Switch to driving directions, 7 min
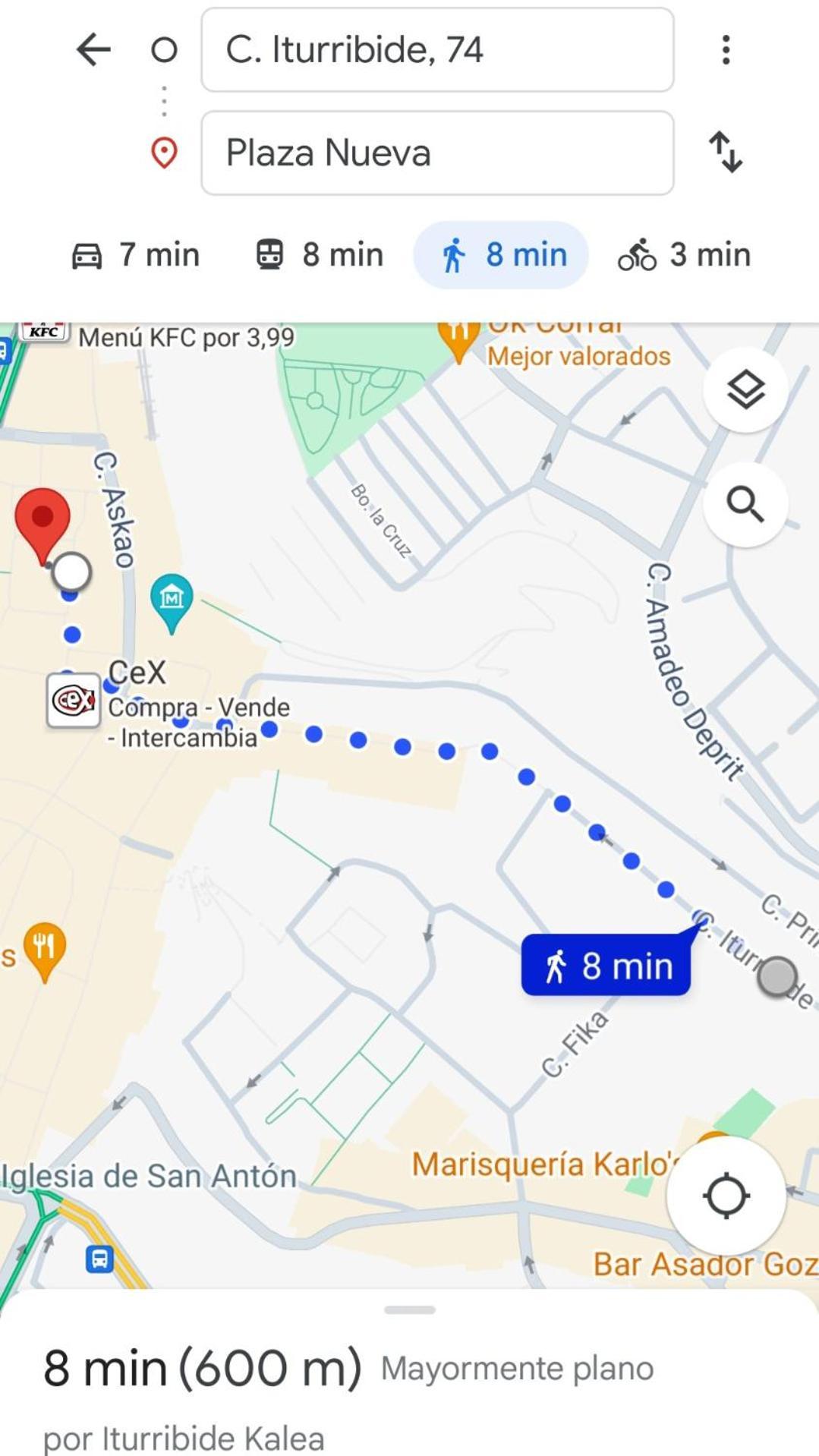Image resolution: width=819 pixels, height=1456 pixels. 136,255
